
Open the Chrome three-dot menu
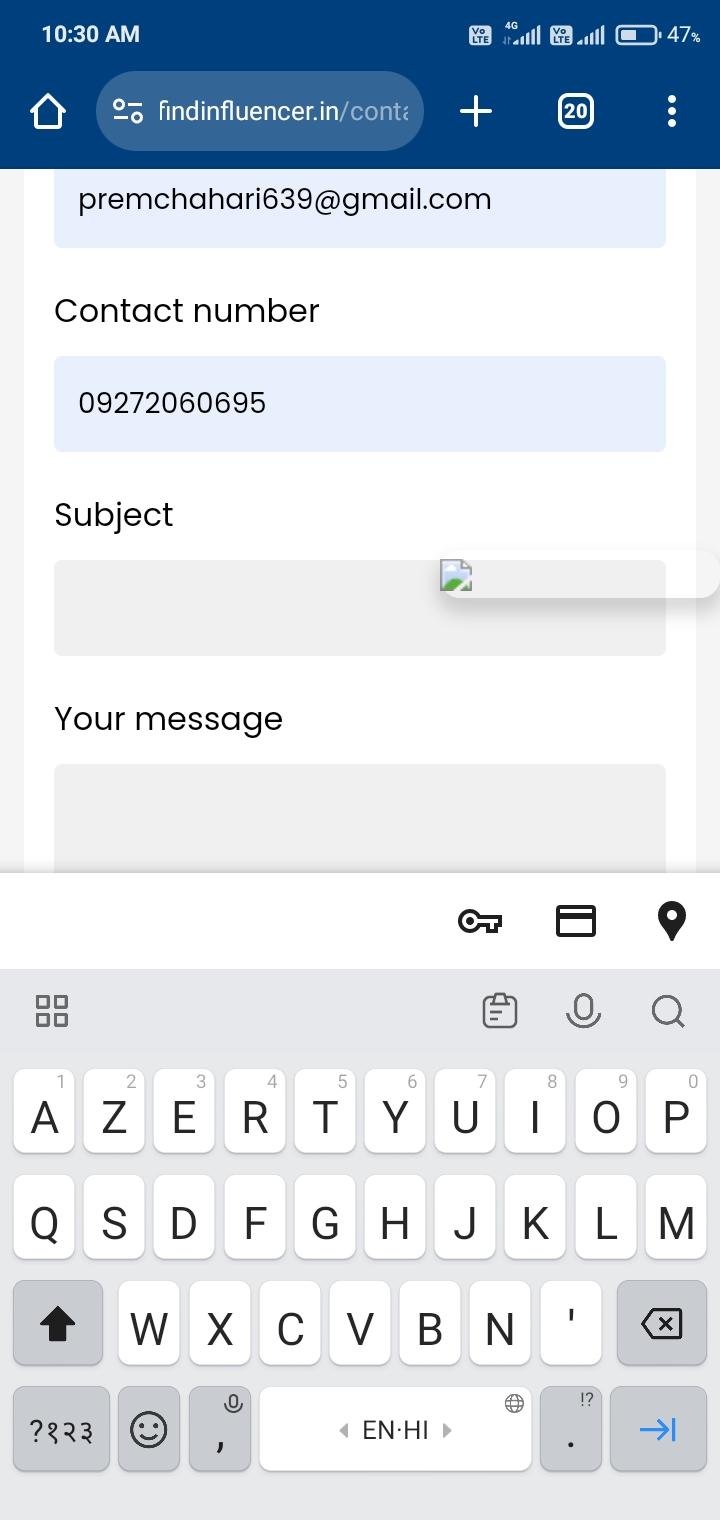(x=670, y=111)
